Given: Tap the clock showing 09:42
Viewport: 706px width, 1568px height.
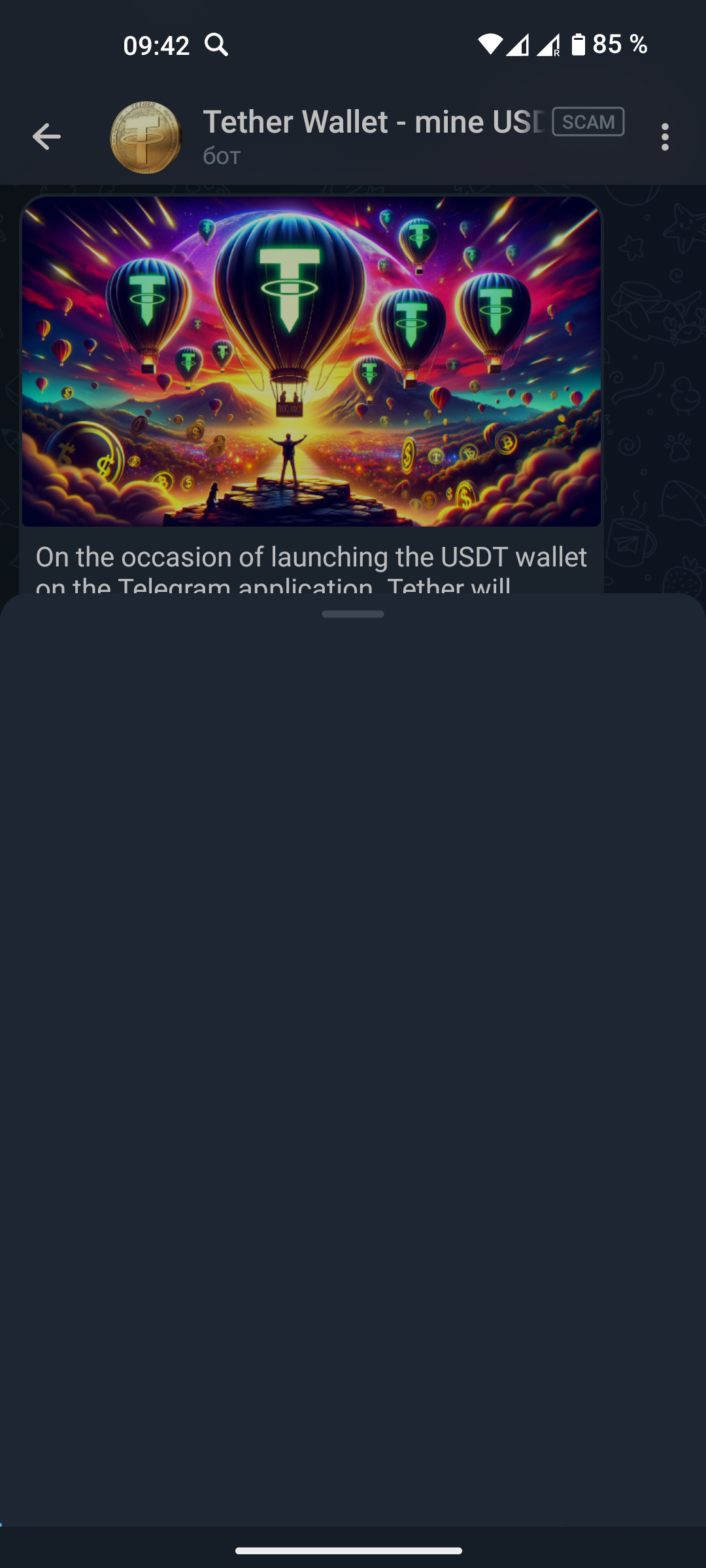Looking at the screenshot, I should [157, 45].
